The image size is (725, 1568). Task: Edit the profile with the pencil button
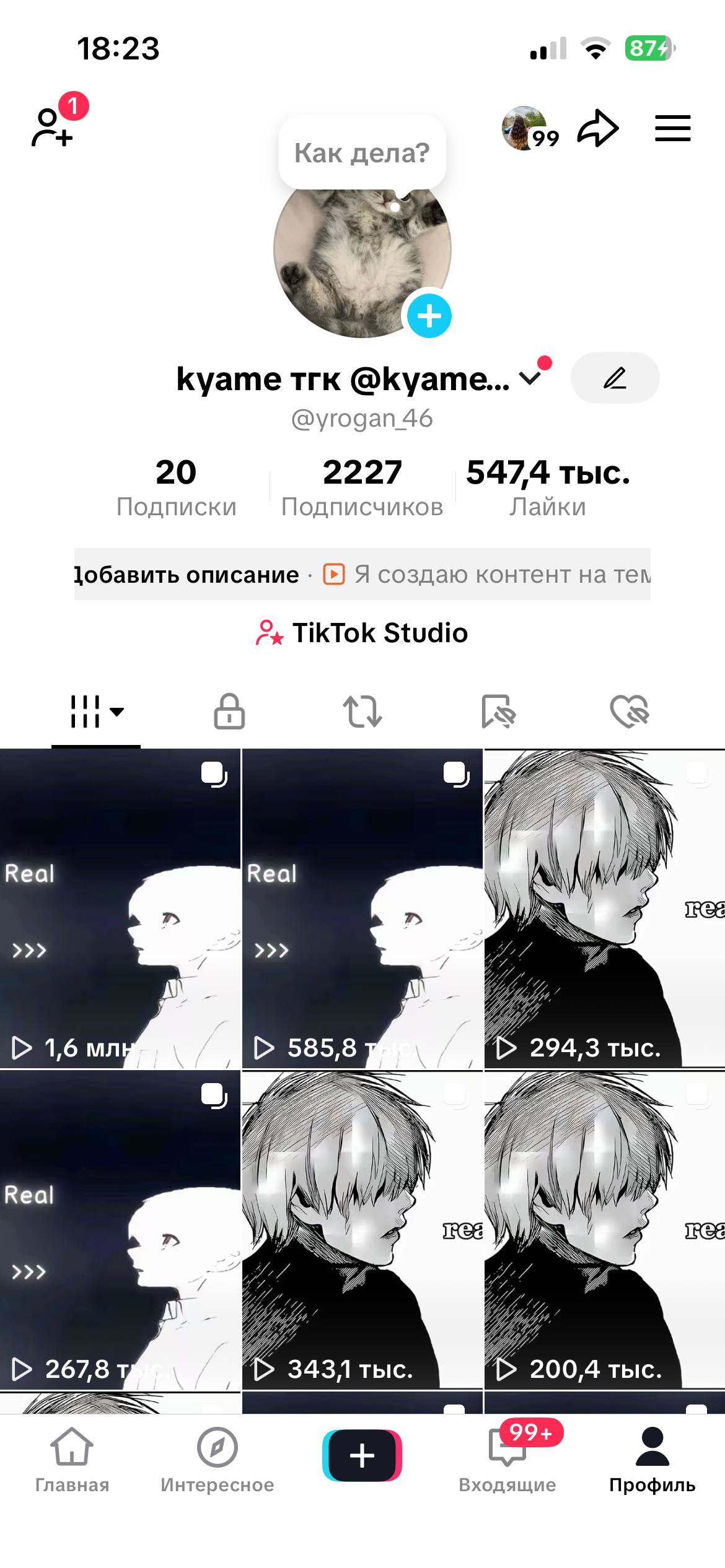point(615,378)
